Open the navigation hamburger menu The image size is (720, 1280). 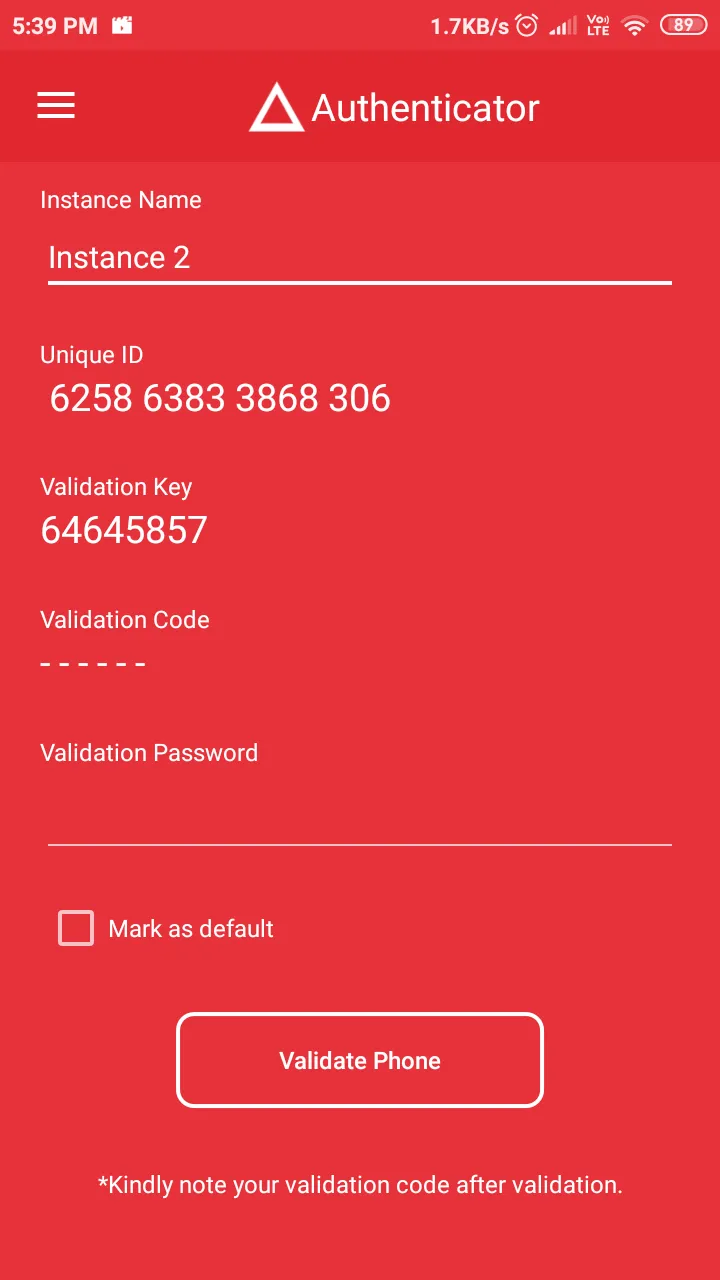[x=56, y=106]
